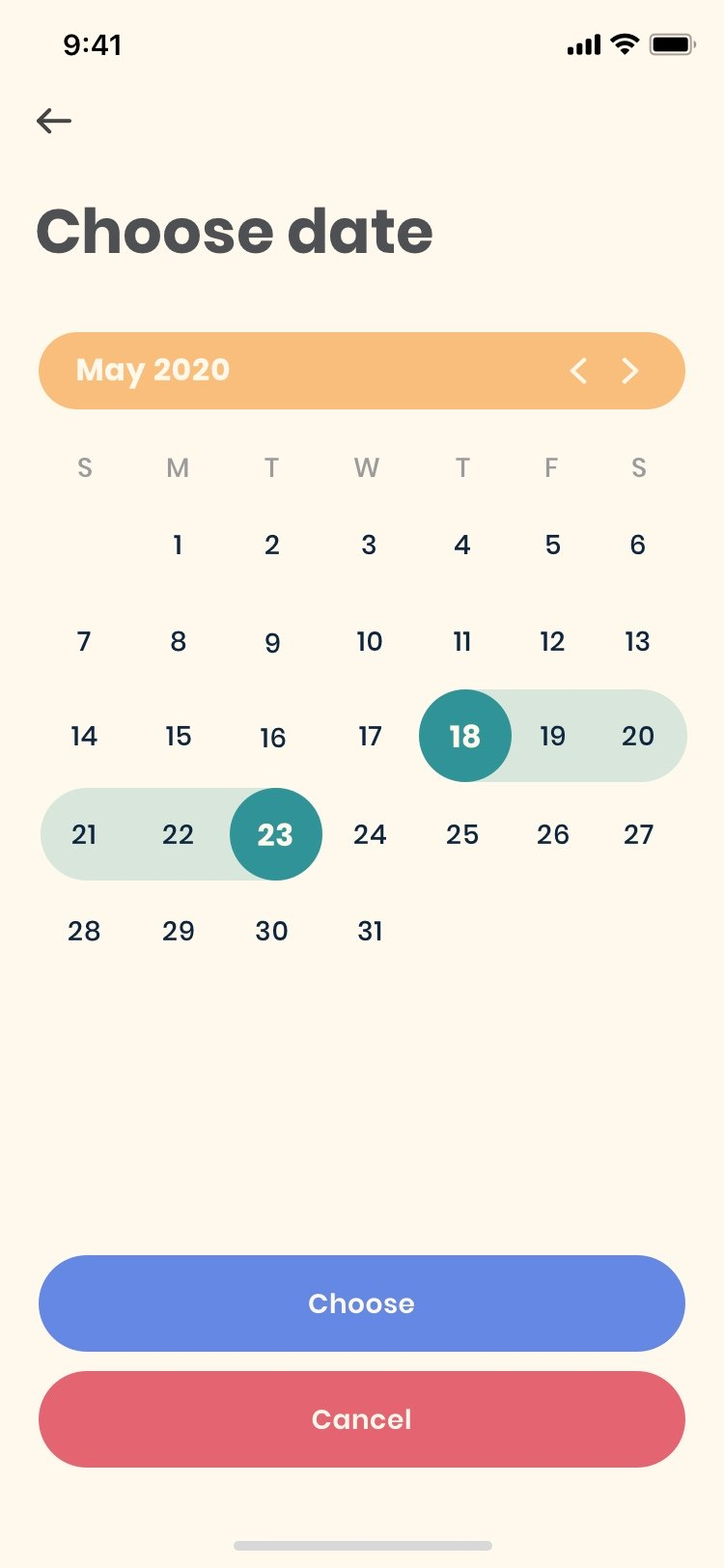Choose day 25 in the calendar
The image size is (724, 1568).
coord(462,834)
